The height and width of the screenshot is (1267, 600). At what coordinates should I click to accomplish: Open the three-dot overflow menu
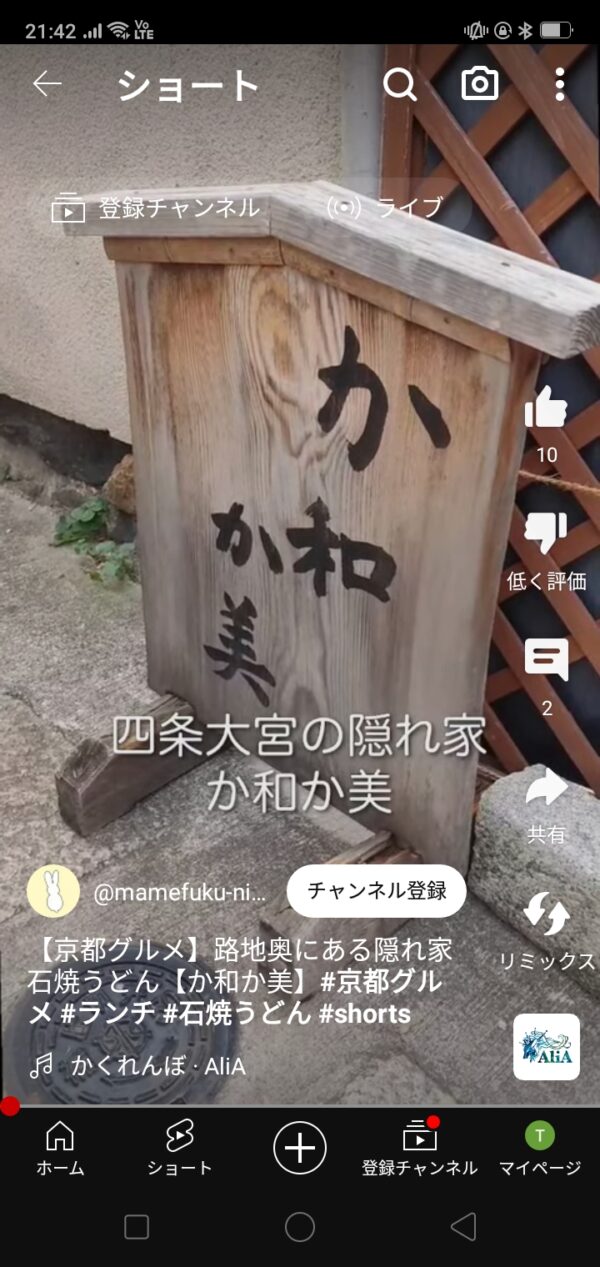click(x=560, y=85)
